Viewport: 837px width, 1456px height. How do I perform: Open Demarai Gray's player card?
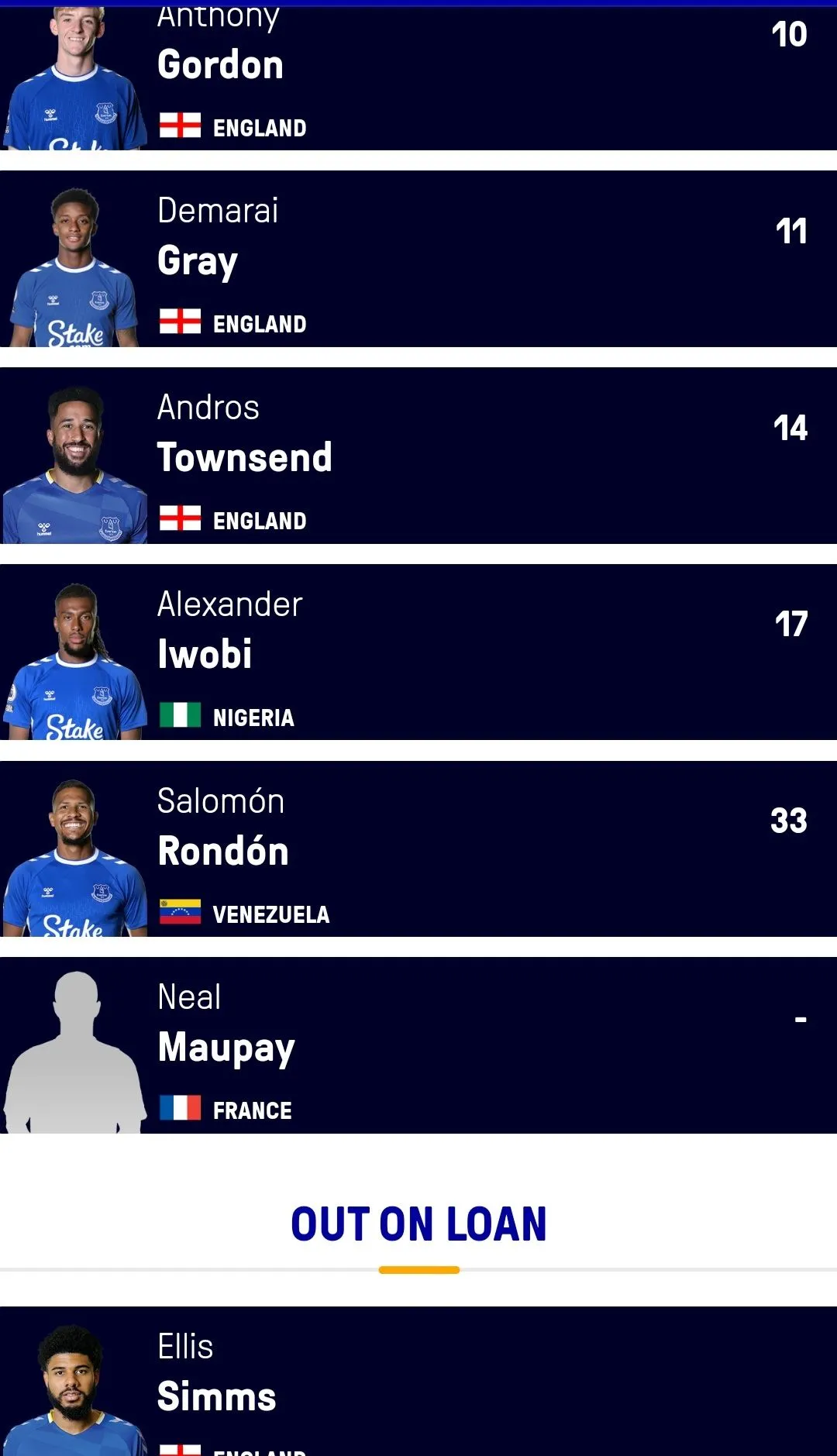[x=418, y=259]
